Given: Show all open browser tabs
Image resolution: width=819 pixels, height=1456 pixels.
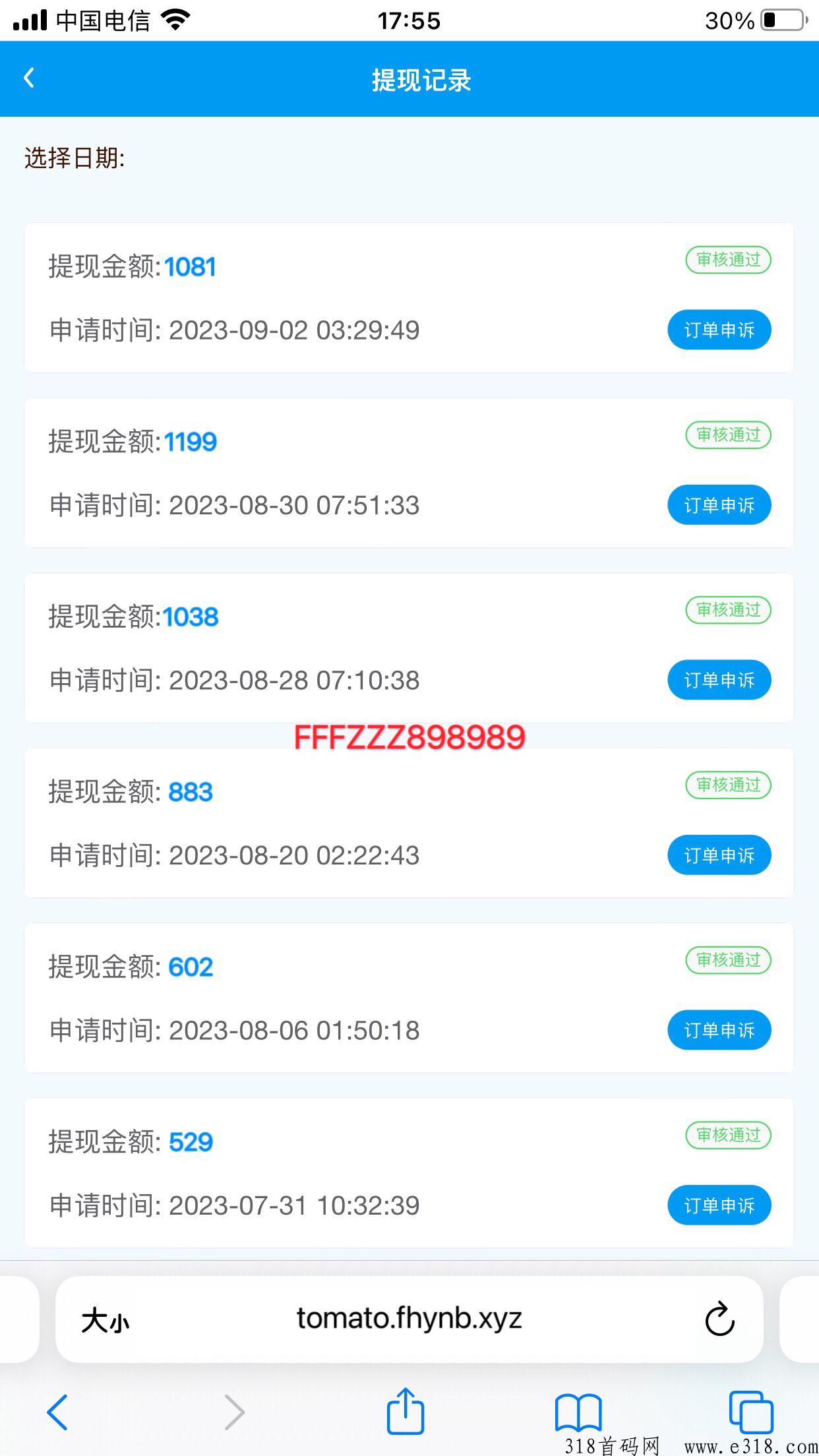Looking at the screenshot, I should coord(750,1412).
